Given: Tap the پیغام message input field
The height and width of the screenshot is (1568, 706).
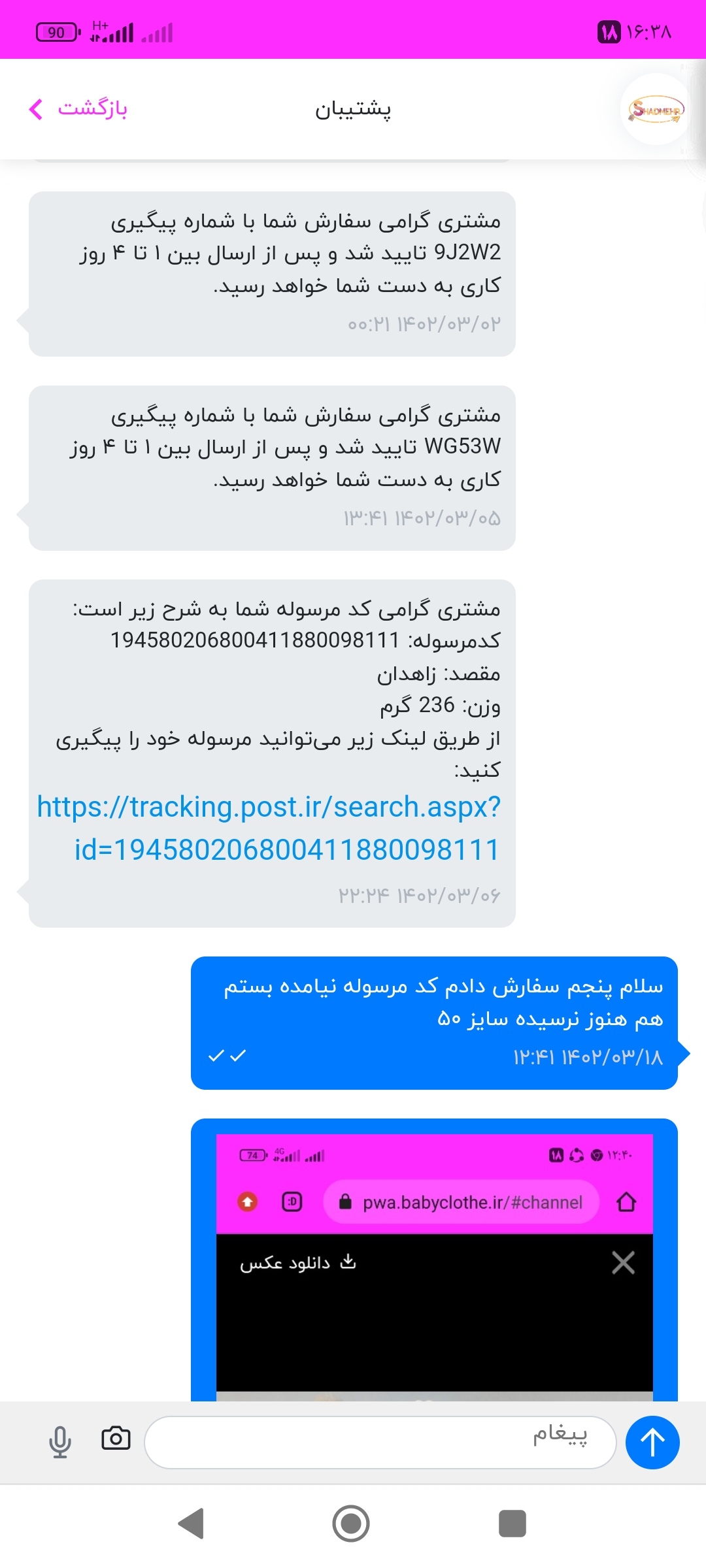Looking at the screenshot, I should click(380, 1442).
